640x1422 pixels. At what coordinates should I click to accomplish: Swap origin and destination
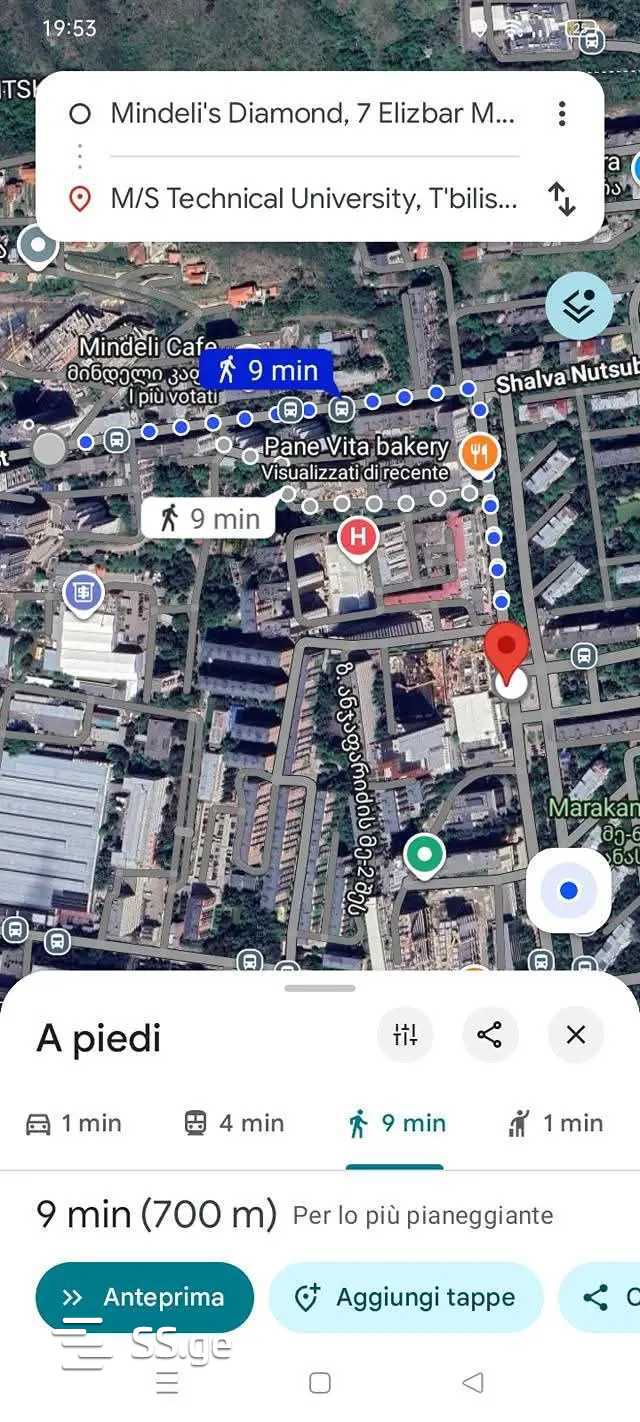(562, 199)
